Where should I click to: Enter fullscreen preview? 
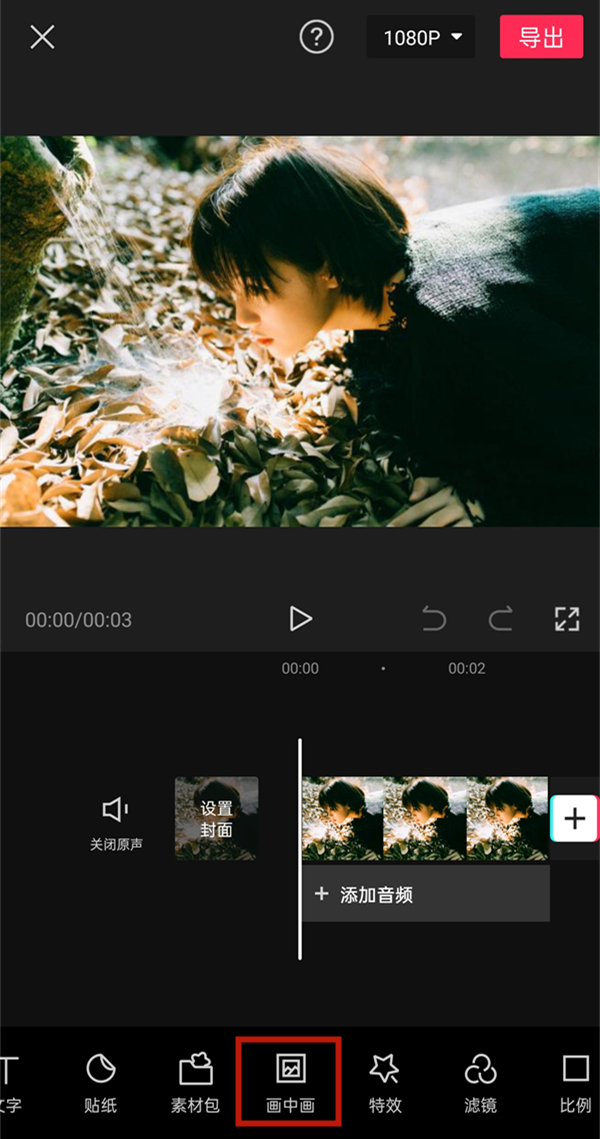coord(566,619)
